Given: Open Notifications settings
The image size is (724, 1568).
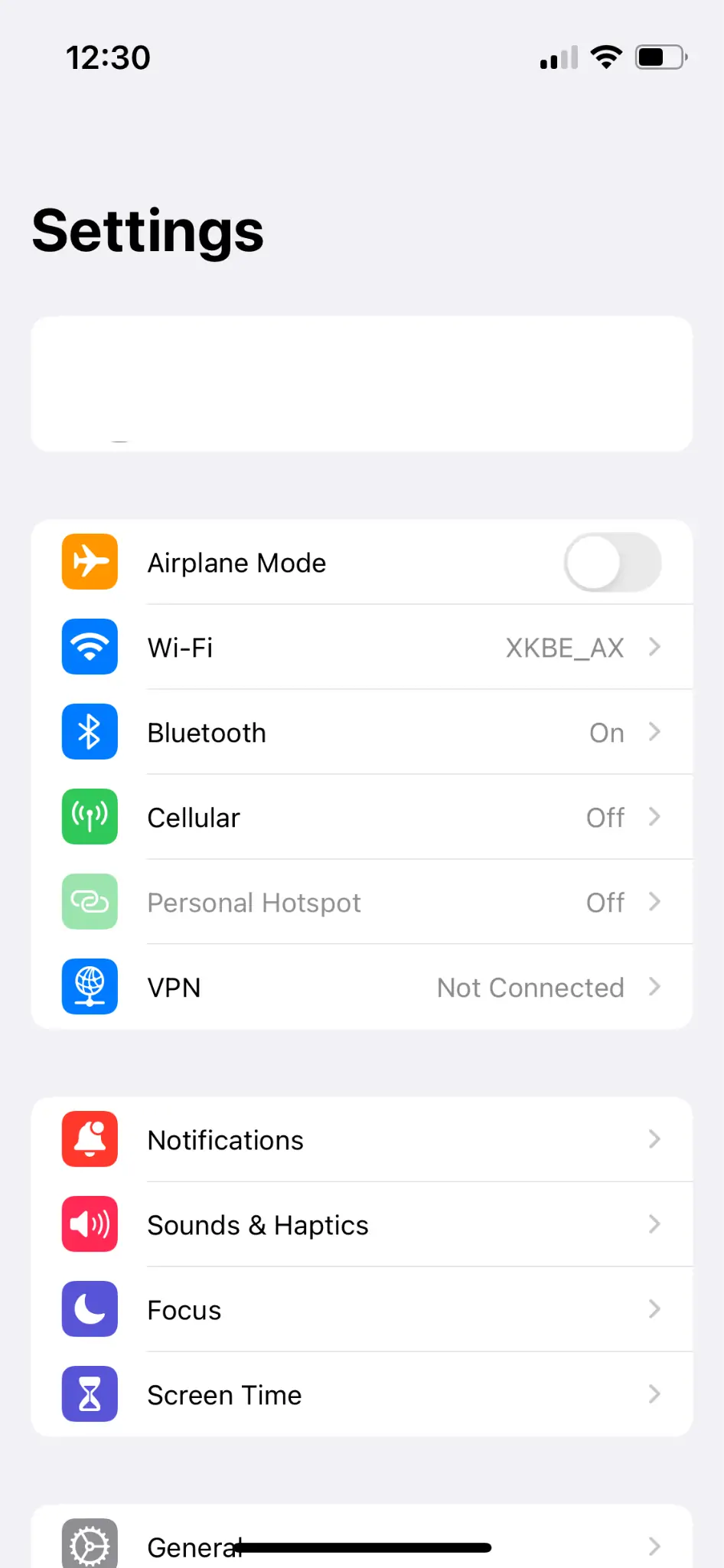Looking at the screenshot, I should click(x=362, y=1140).
